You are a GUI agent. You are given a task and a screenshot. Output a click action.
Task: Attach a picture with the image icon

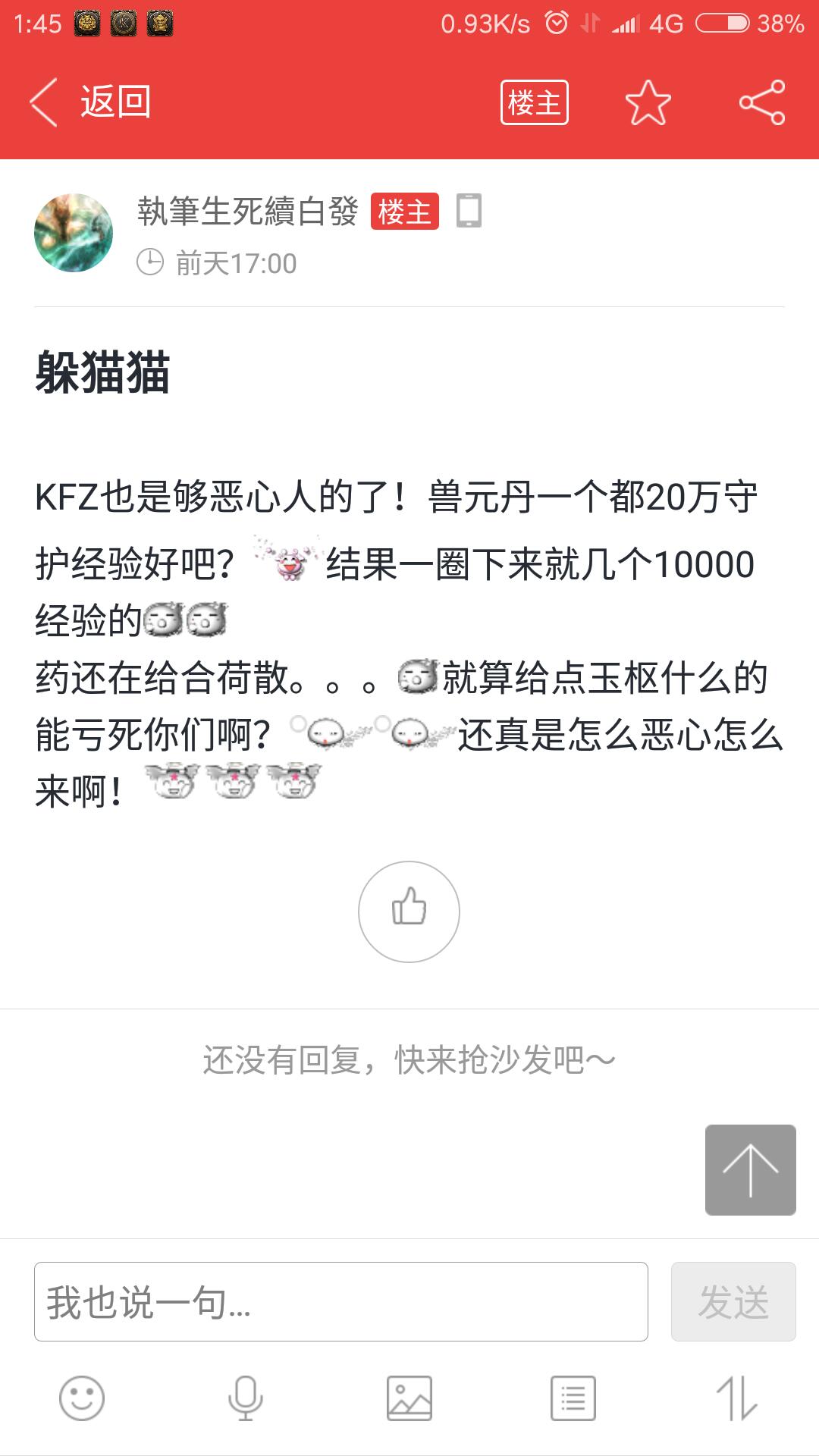[409, 1398]
